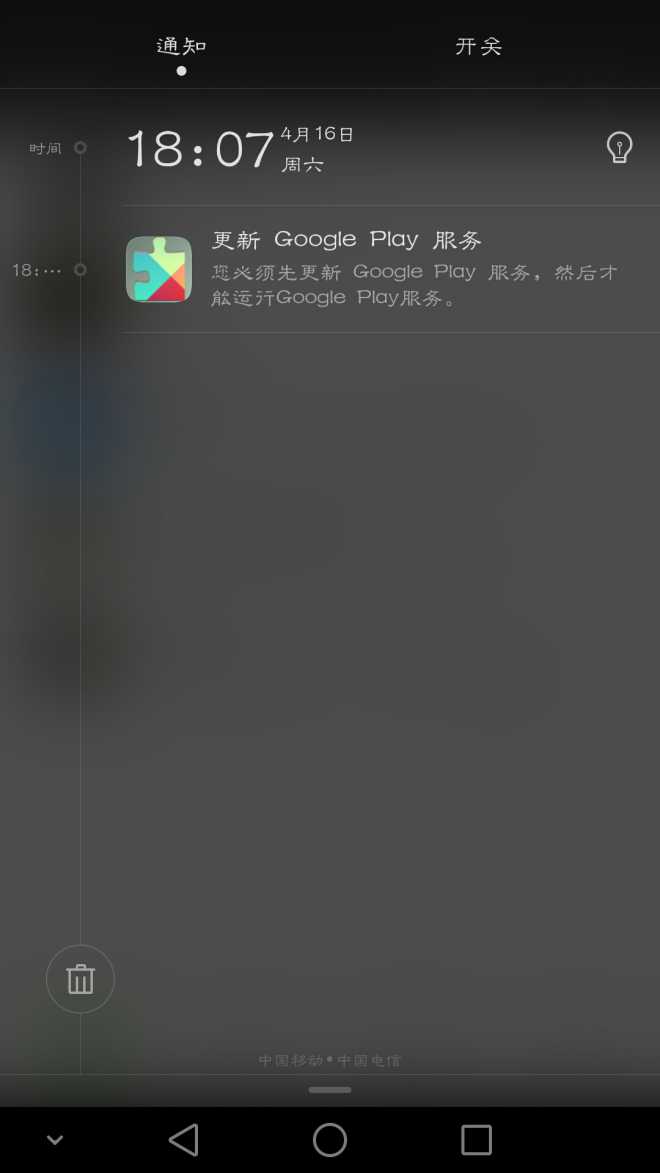Open the 更新 Google Play 服务 notification
The height and width of the screenshot is (1173, 660).
pos(390,269)
